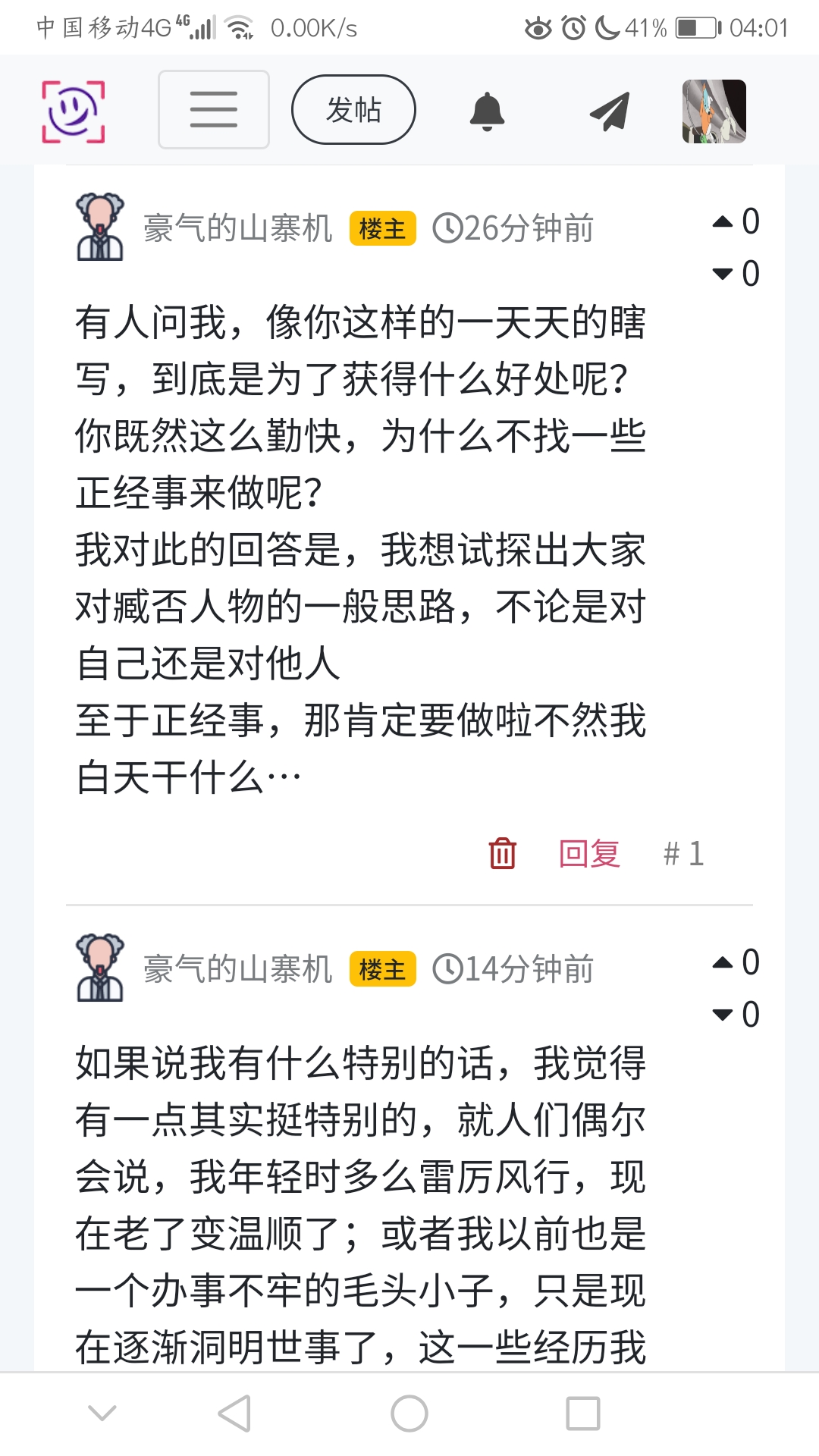Upvote the post from 14分钟前

[x=723, y=962]
